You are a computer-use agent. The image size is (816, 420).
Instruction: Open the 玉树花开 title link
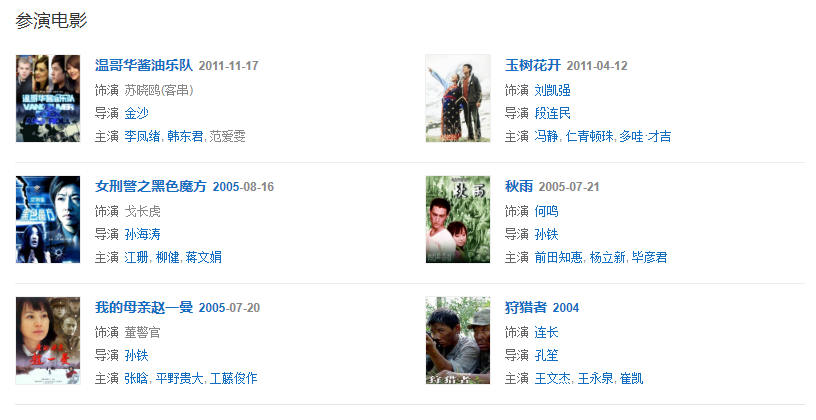[532, 66]
